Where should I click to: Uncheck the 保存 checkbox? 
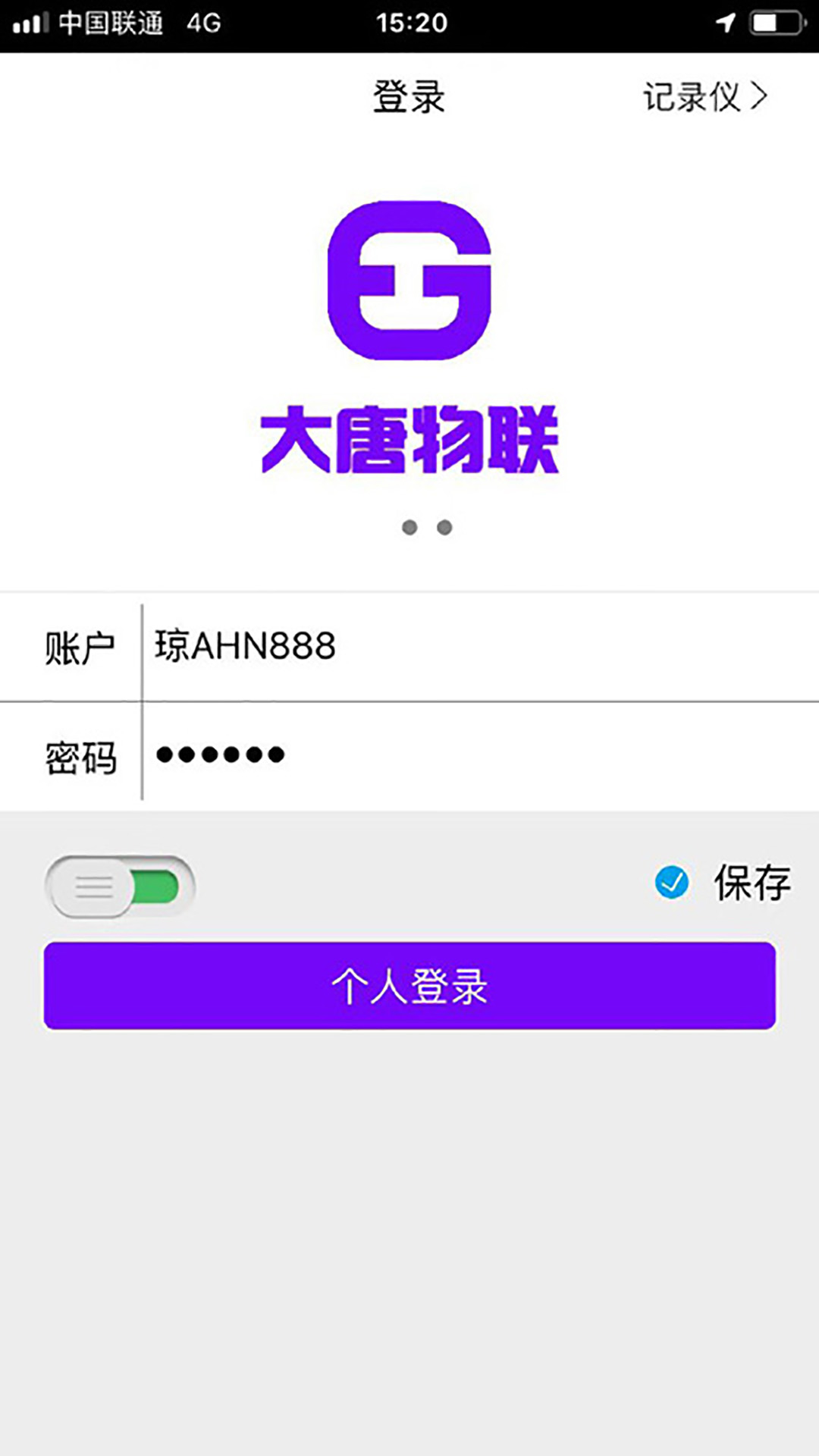tap(672, 883)
